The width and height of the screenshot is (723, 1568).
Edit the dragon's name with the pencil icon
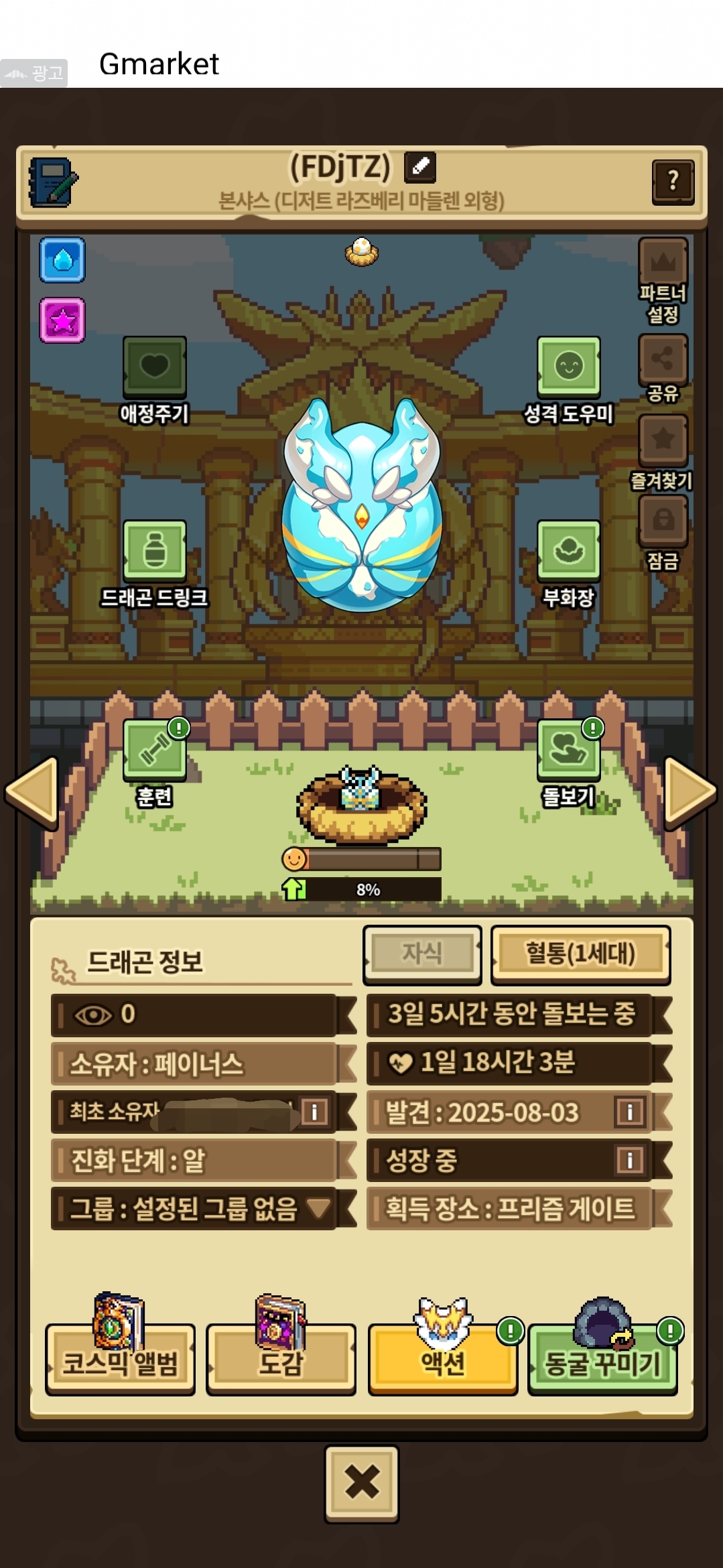coord(420,167)
